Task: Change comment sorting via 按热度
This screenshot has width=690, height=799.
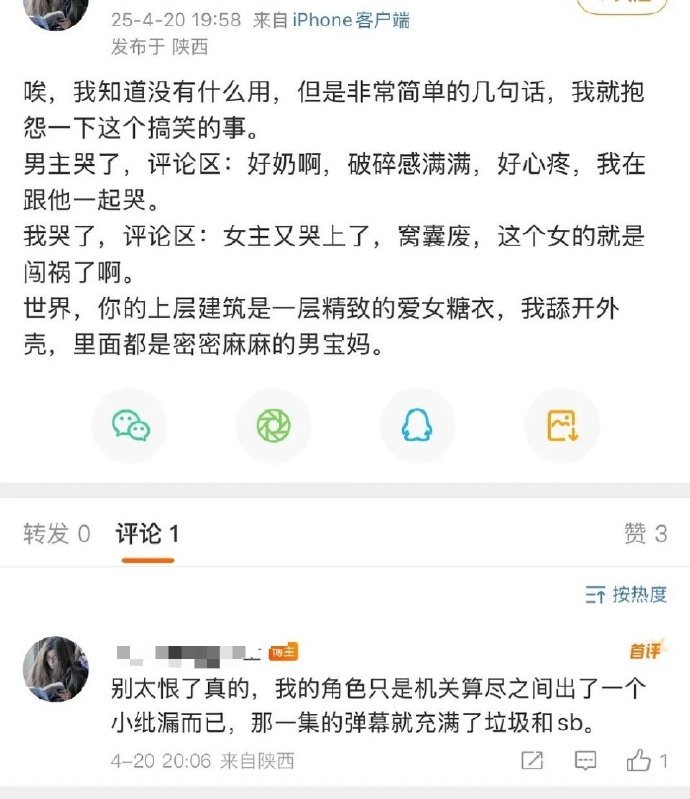Action: click(x=626, y=595)
